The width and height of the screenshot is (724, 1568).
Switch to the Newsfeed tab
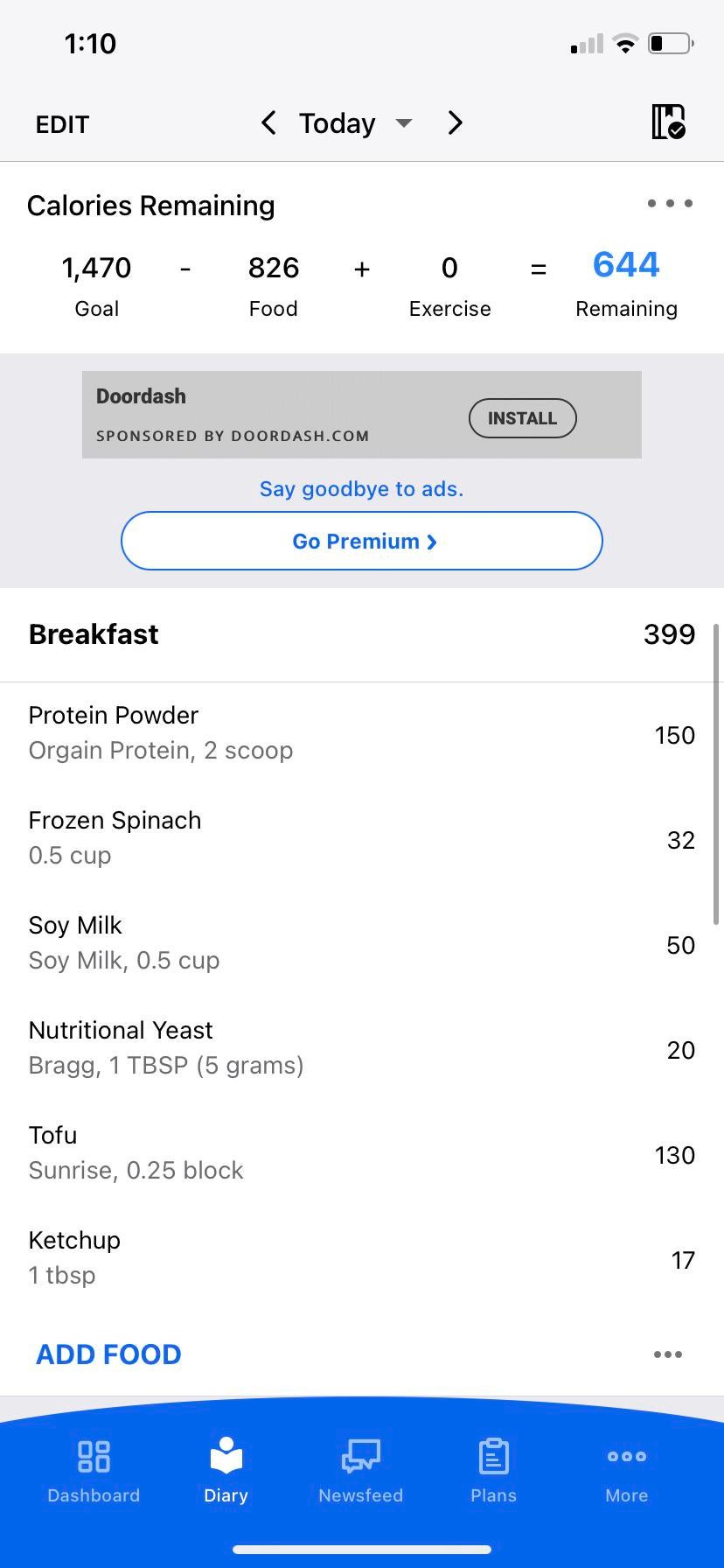coord(360,1472)
